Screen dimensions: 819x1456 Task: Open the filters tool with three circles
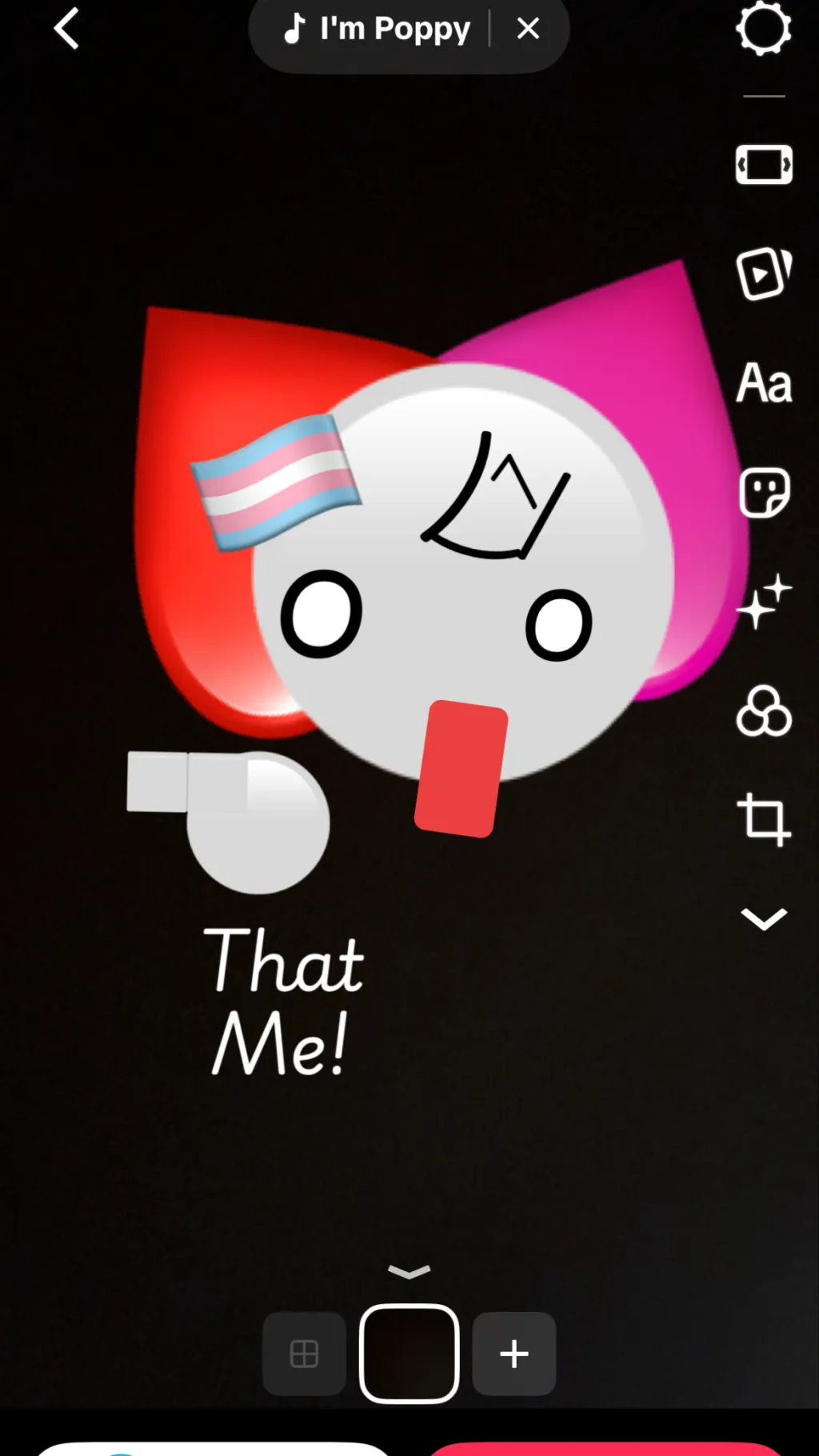tap(764, 710)
